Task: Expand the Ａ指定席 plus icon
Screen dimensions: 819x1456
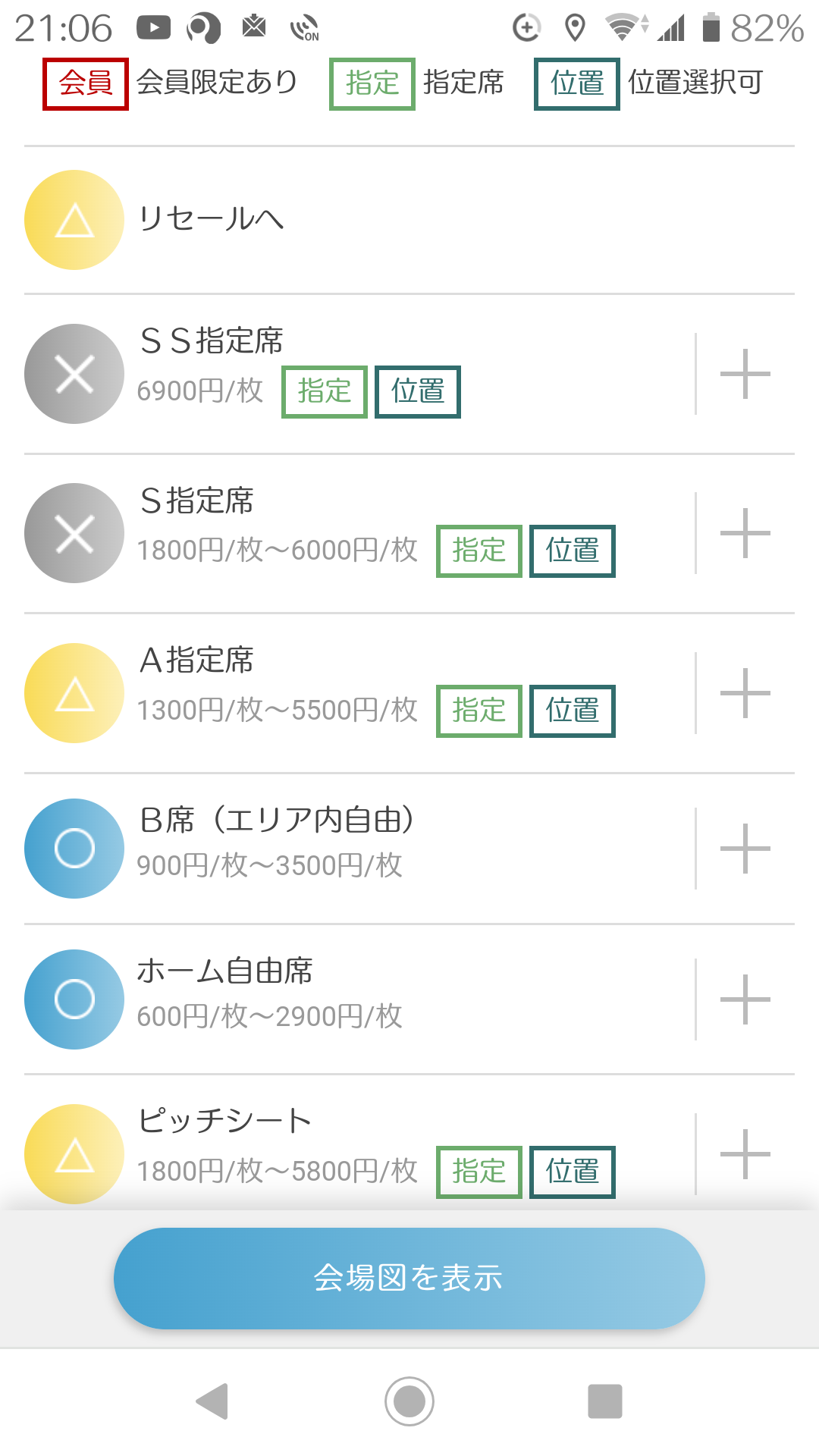Action: (x=745, y=693)
